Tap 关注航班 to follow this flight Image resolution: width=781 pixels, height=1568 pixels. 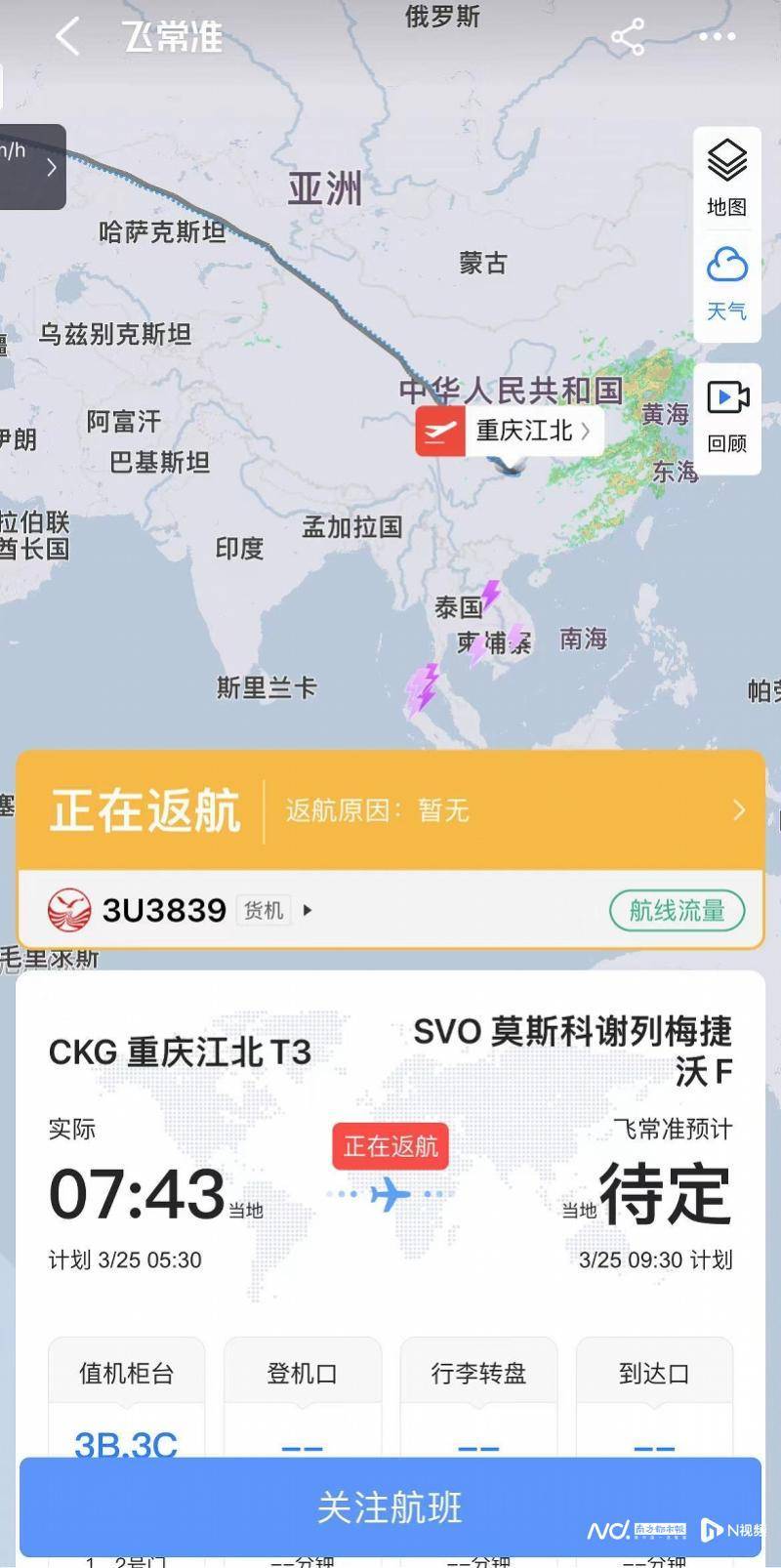click(390, 1506)
